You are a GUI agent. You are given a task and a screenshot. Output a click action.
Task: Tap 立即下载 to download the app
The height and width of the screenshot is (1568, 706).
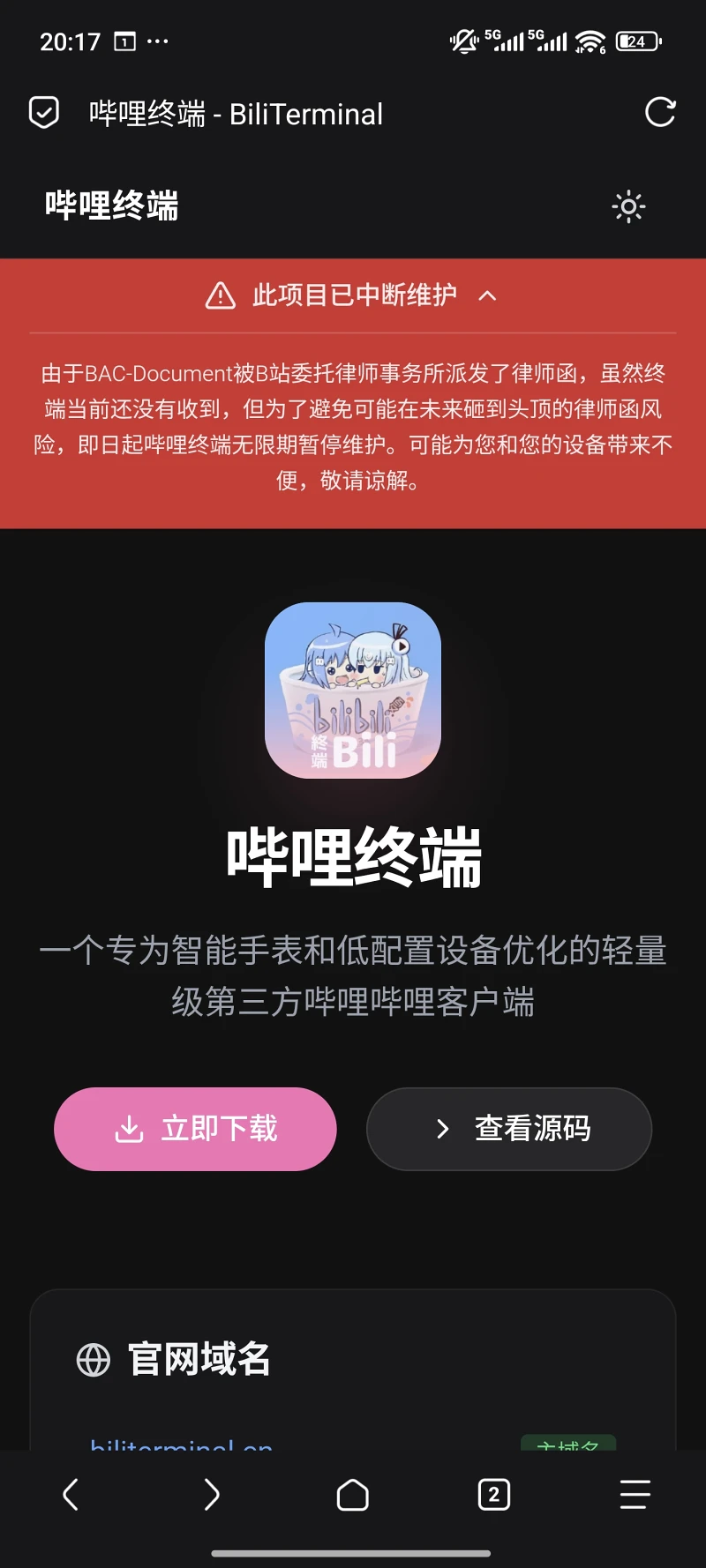pos(195,1129)
